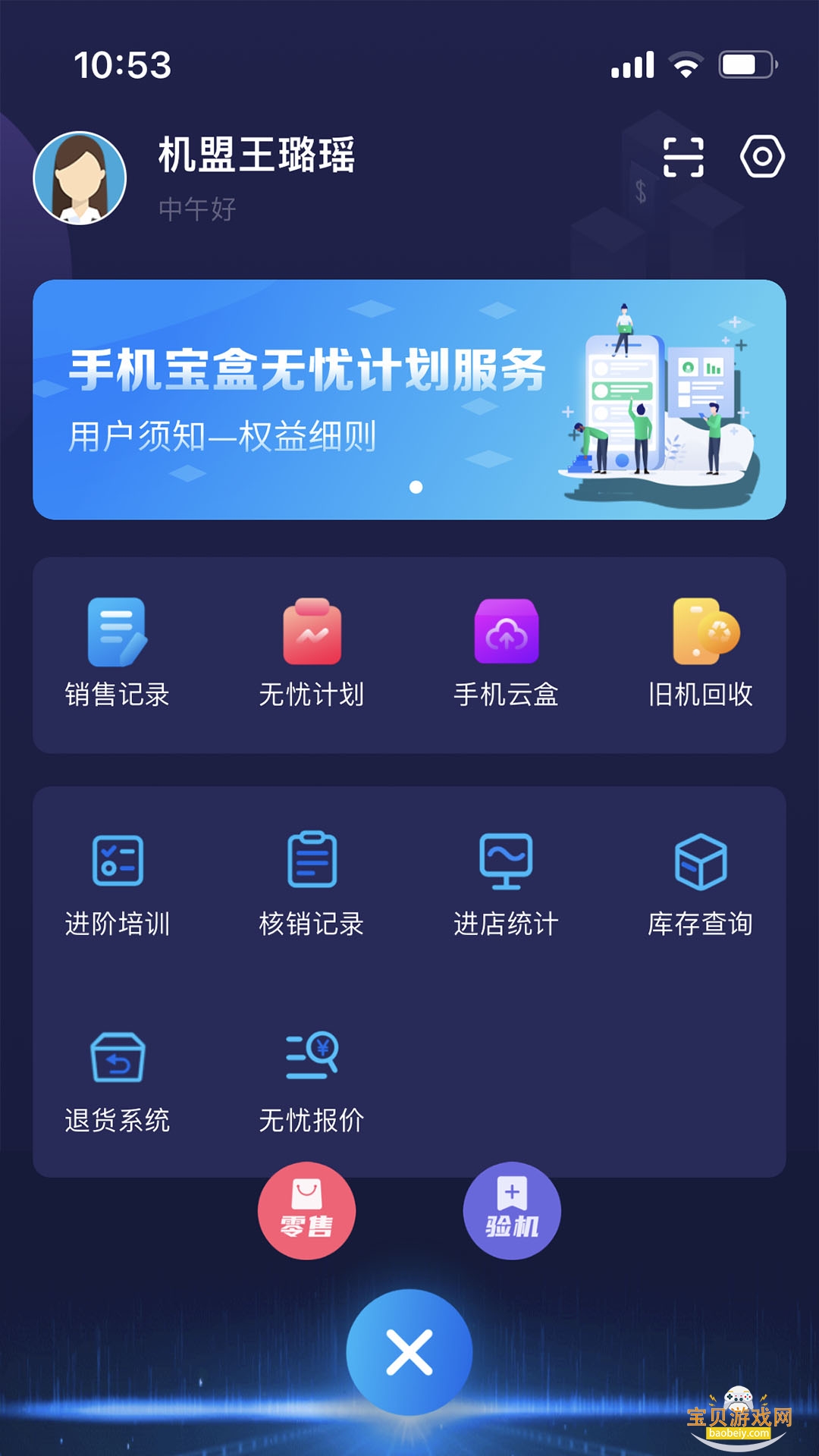
Task: Tap the red 零售 retail button
Action: point(309,1212)
